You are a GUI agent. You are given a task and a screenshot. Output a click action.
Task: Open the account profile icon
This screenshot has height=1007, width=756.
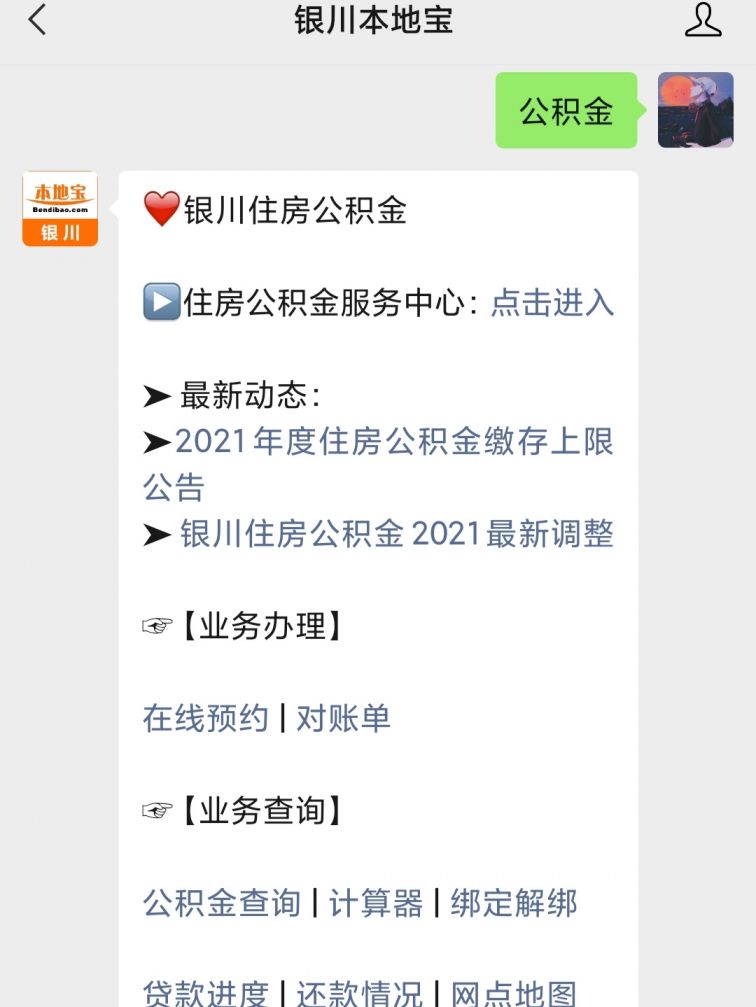point(703,21)
